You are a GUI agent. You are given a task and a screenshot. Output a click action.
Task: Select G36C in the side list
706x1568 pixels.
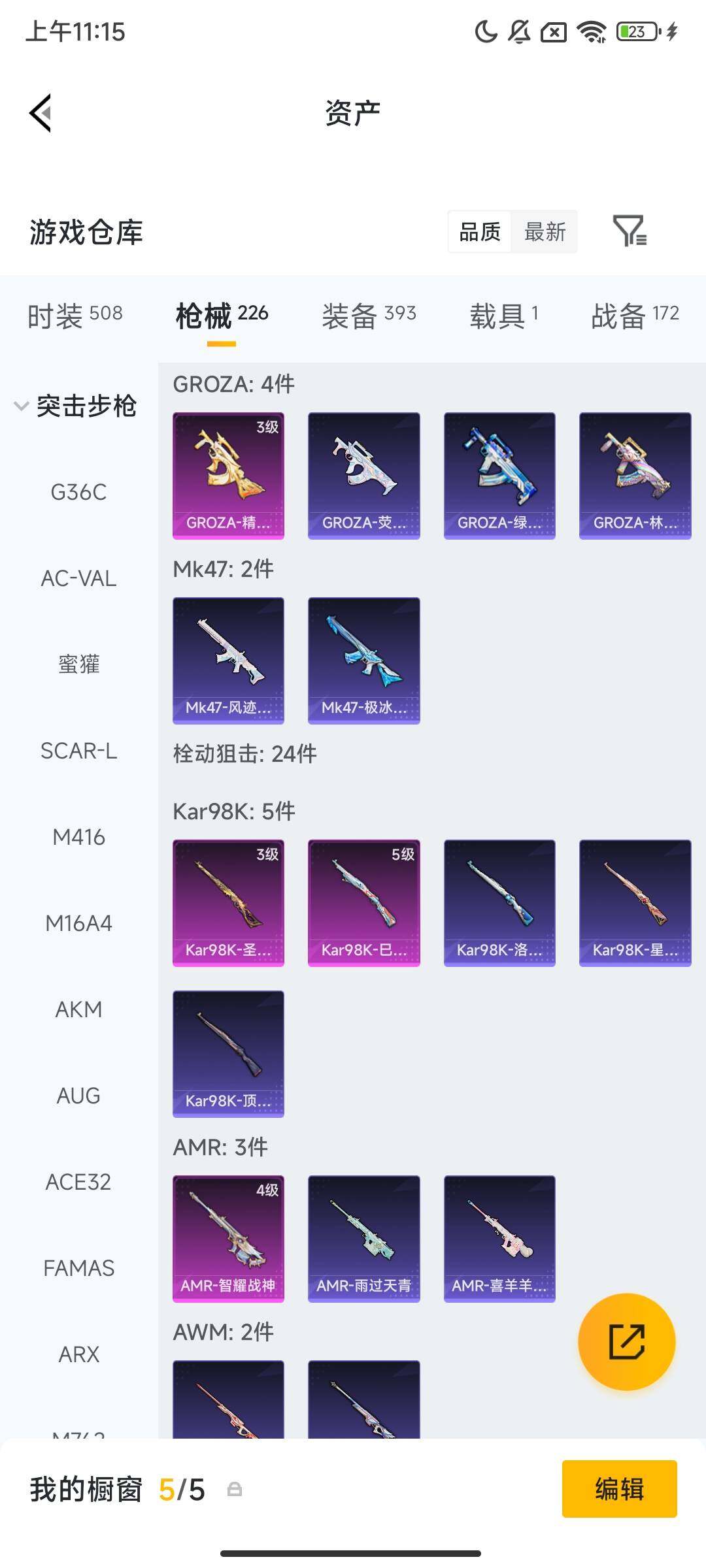coord(78,492)
